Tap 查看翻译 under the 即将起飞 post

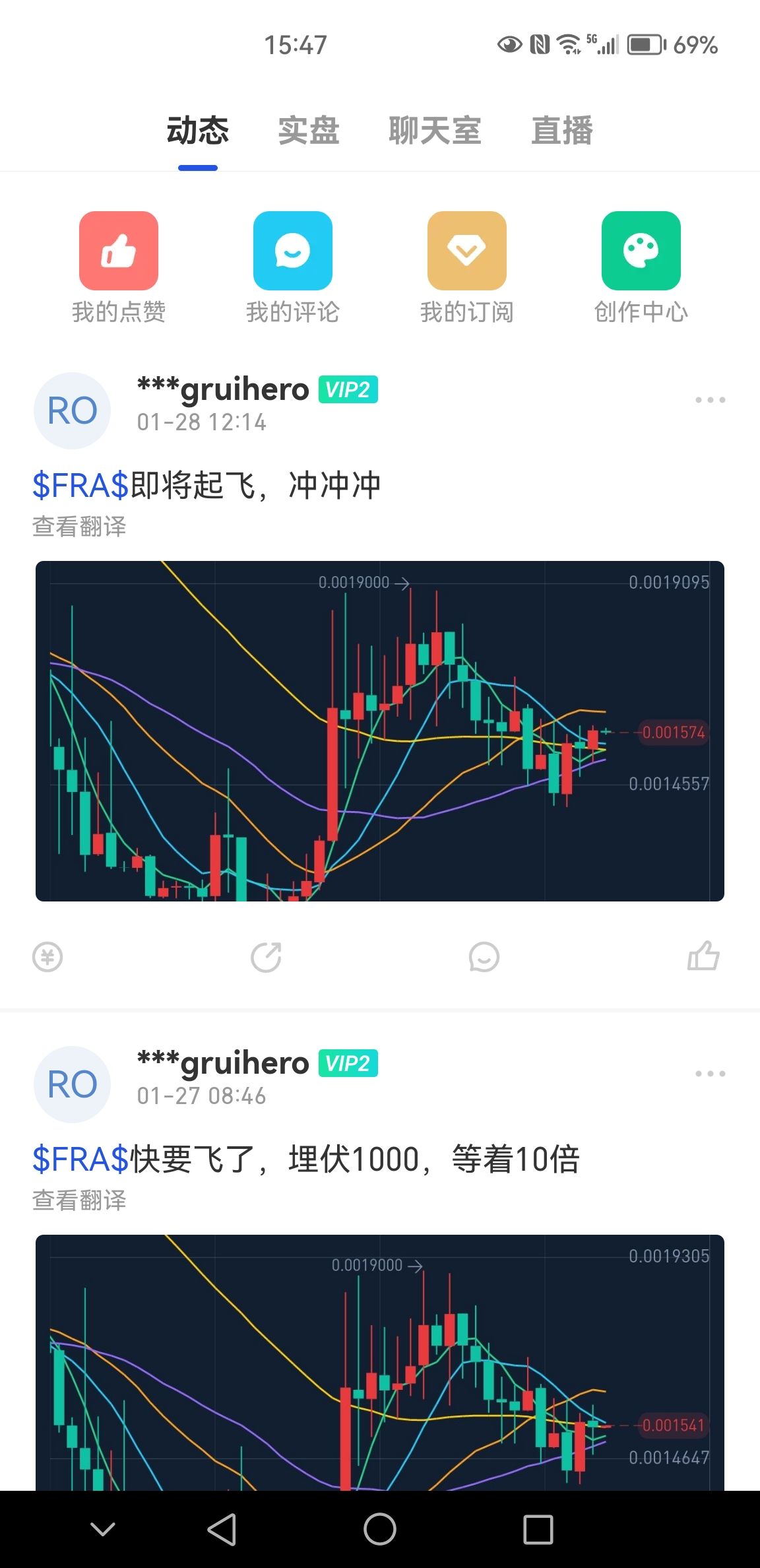tap(79, 527)
